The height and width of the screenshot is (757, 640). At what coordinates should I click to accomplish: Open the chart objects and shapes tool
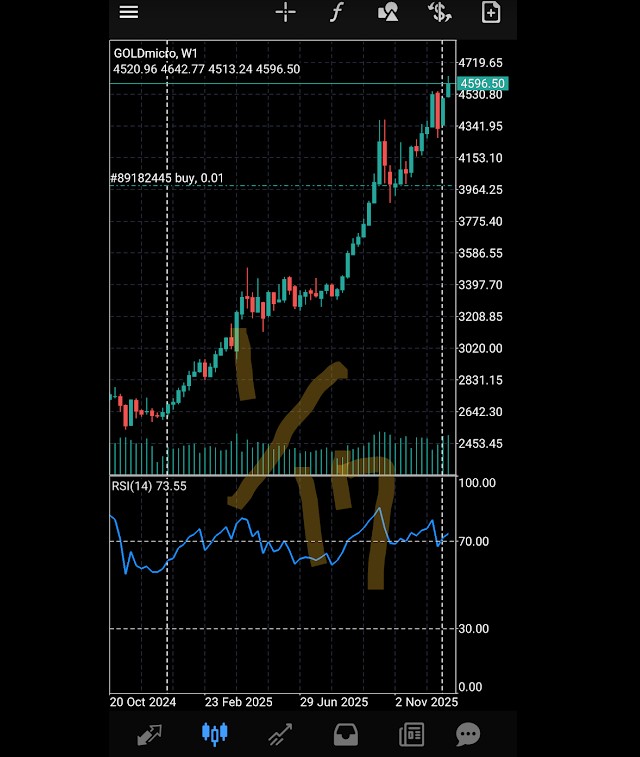coord(388,12)
